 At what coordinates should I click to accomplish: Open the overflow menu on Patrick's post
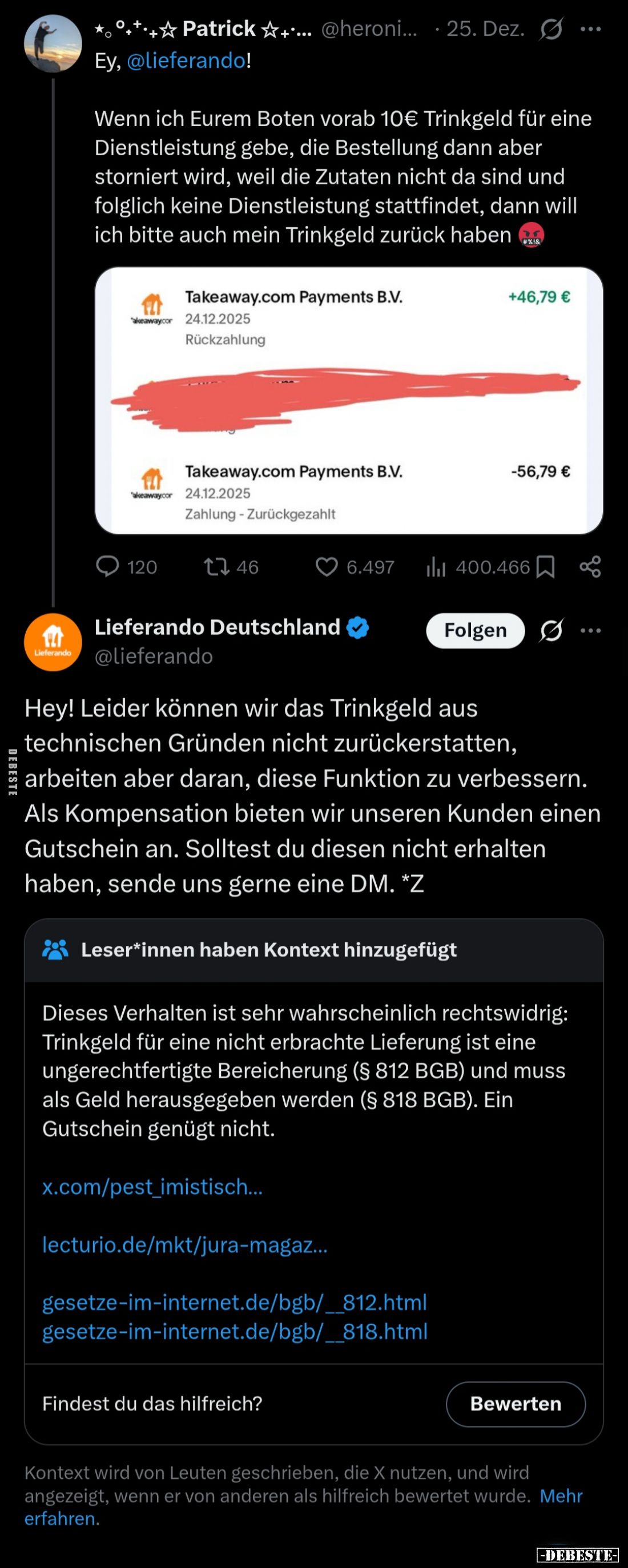[590, 29]
